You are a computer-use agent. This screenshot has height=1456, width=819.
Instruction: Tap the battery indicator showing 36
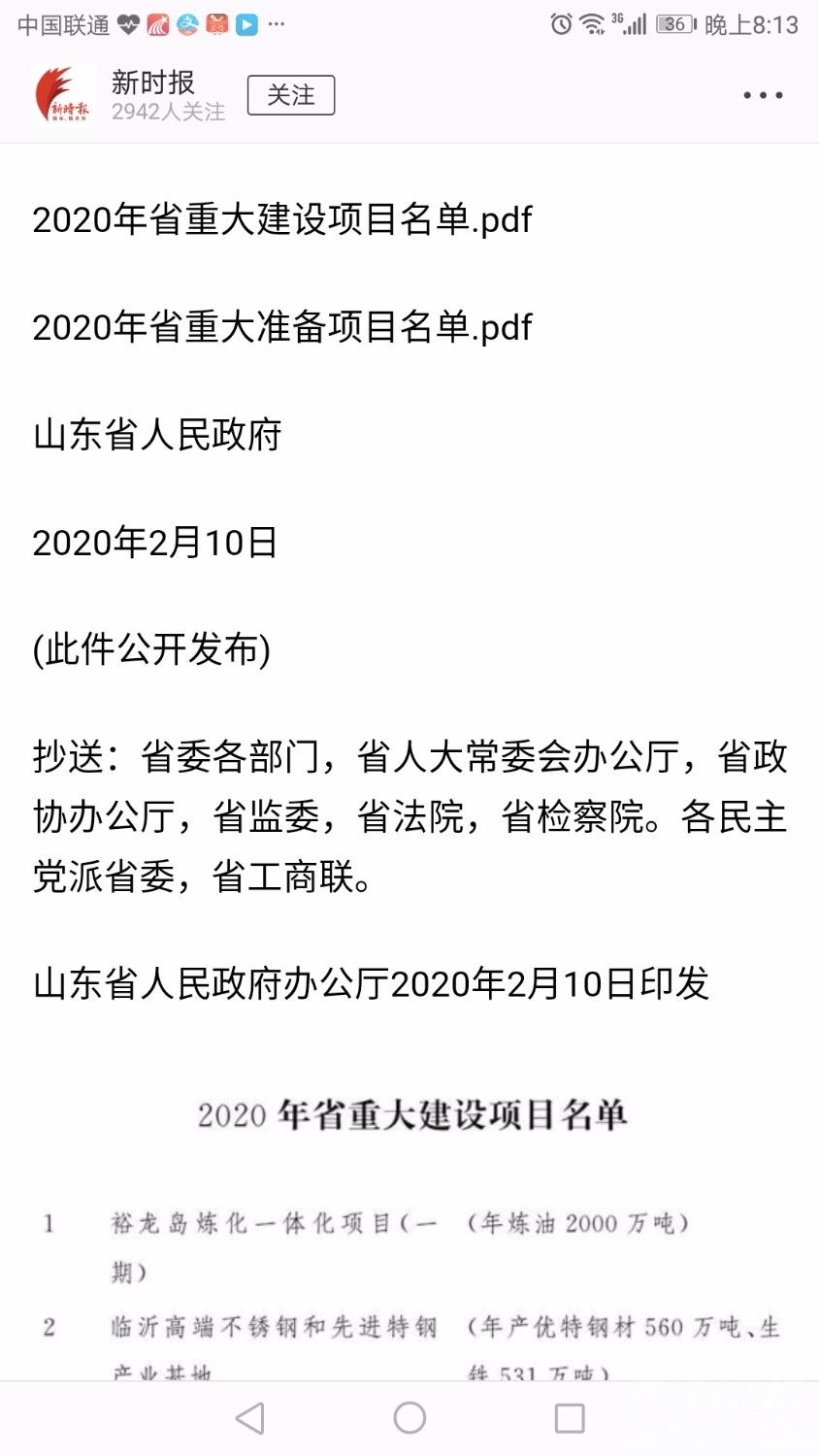tap(671, 24)
